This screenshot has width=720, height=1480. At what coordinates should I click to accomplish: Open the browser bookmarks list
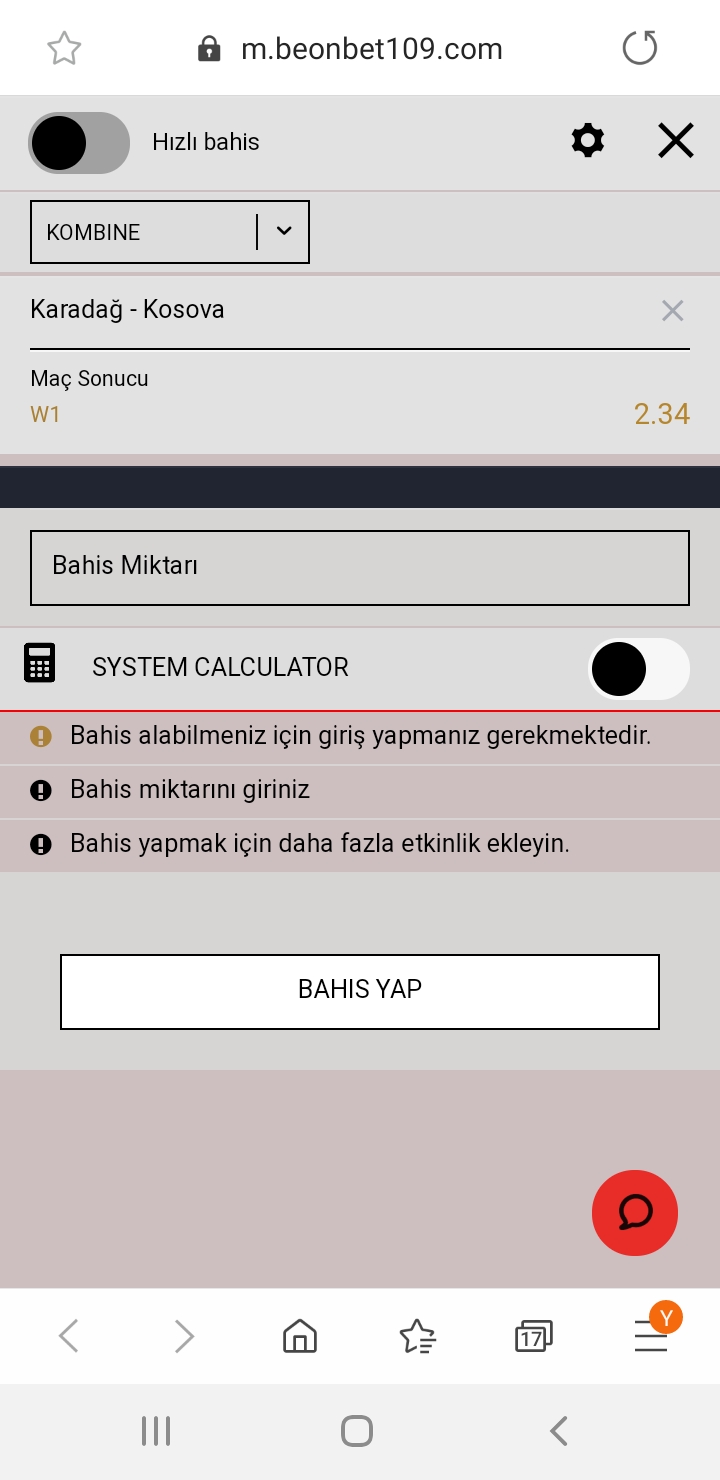(417, 1336)
